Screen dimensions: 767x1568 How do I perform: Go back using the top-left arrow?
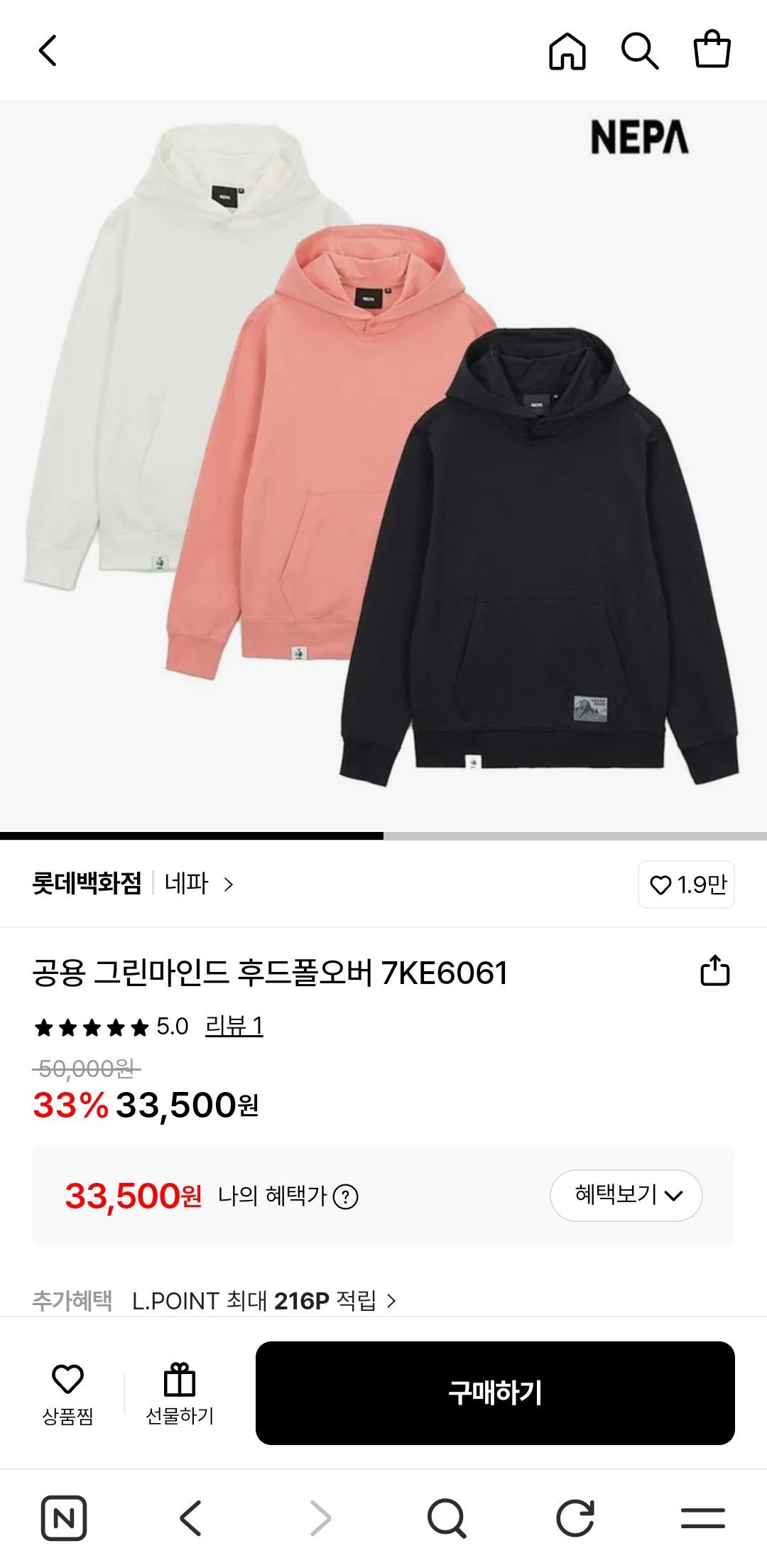tap(48, 51)
